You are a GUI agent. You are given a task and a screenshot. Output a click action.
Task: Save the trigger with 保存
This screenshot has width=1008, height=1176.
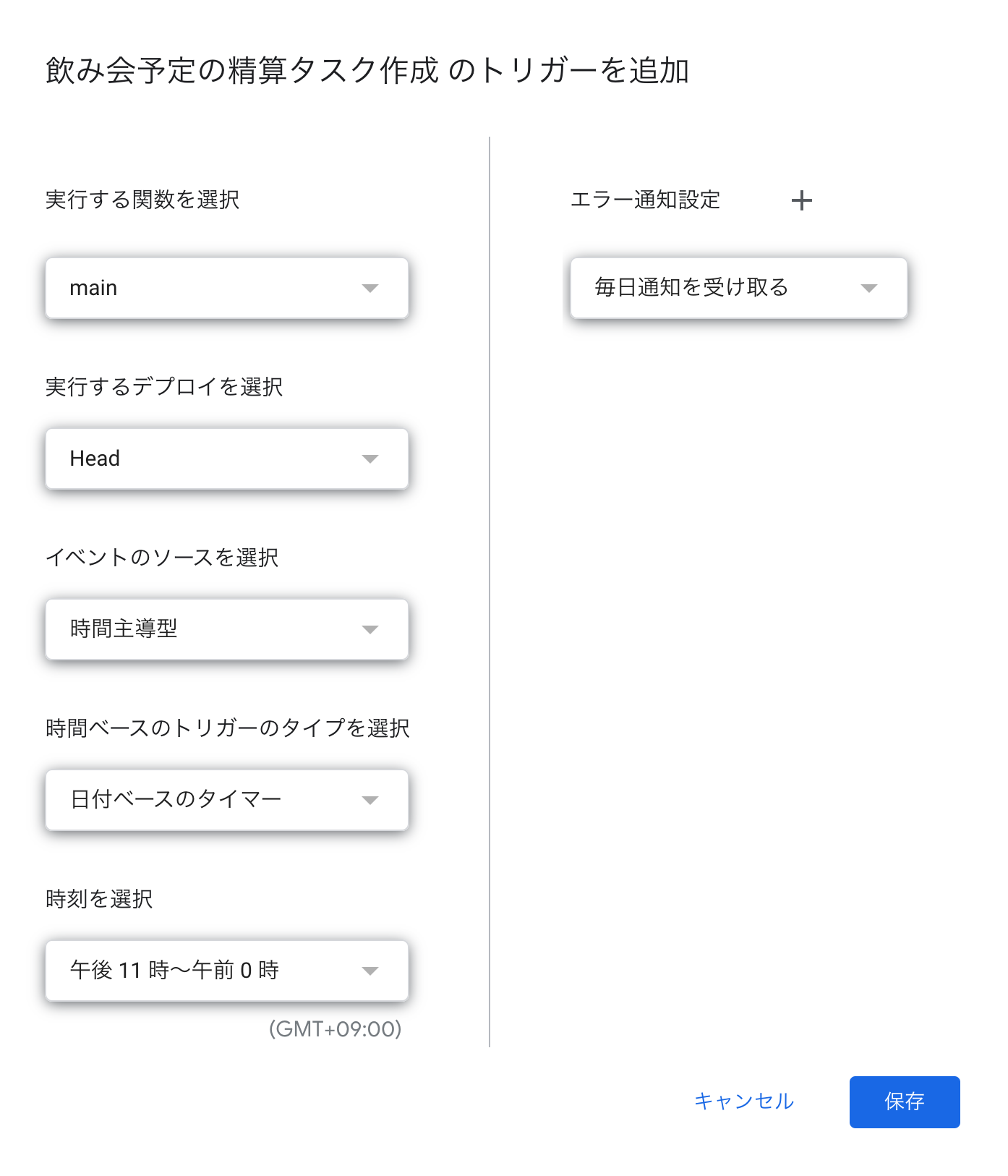[904, 1102]
